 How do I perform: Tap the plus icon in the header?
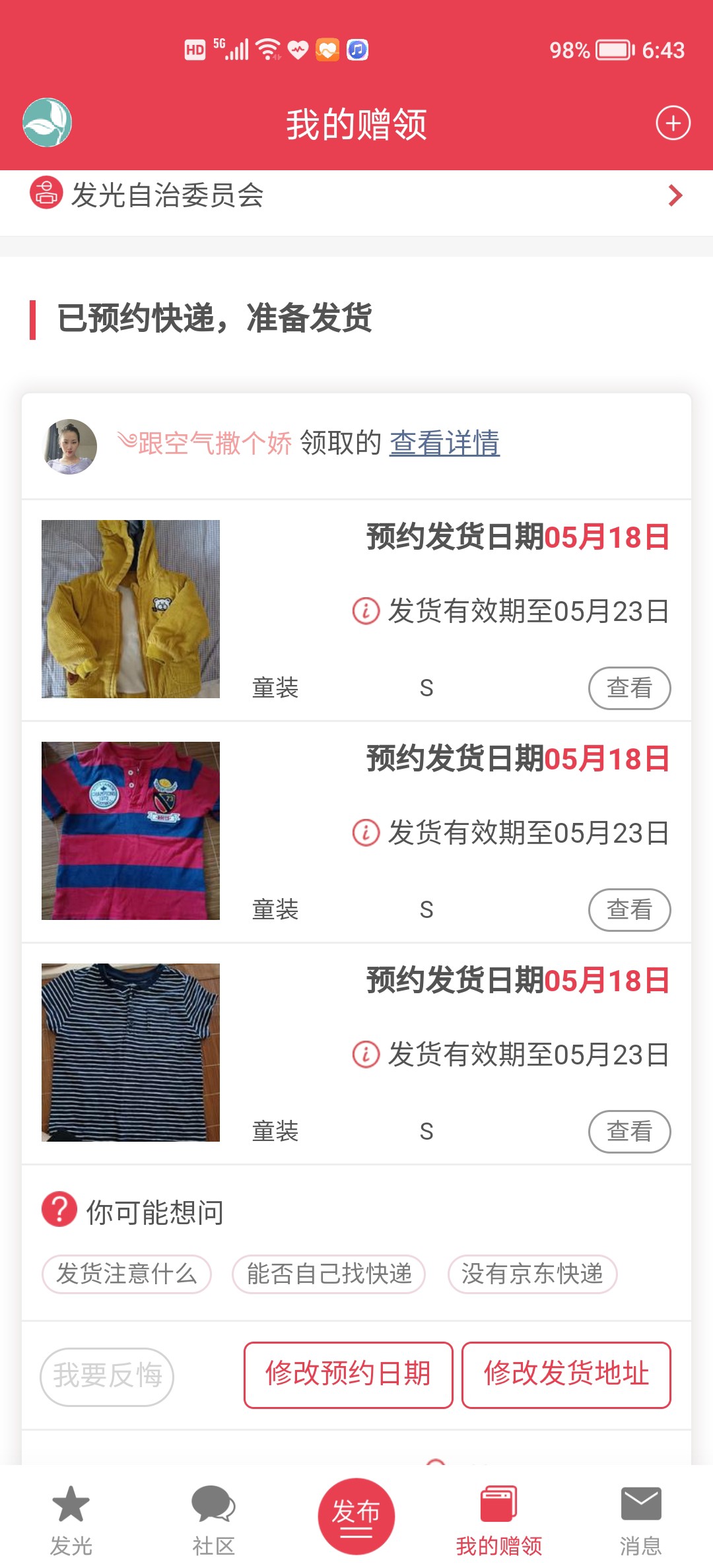tap(673, 123)
